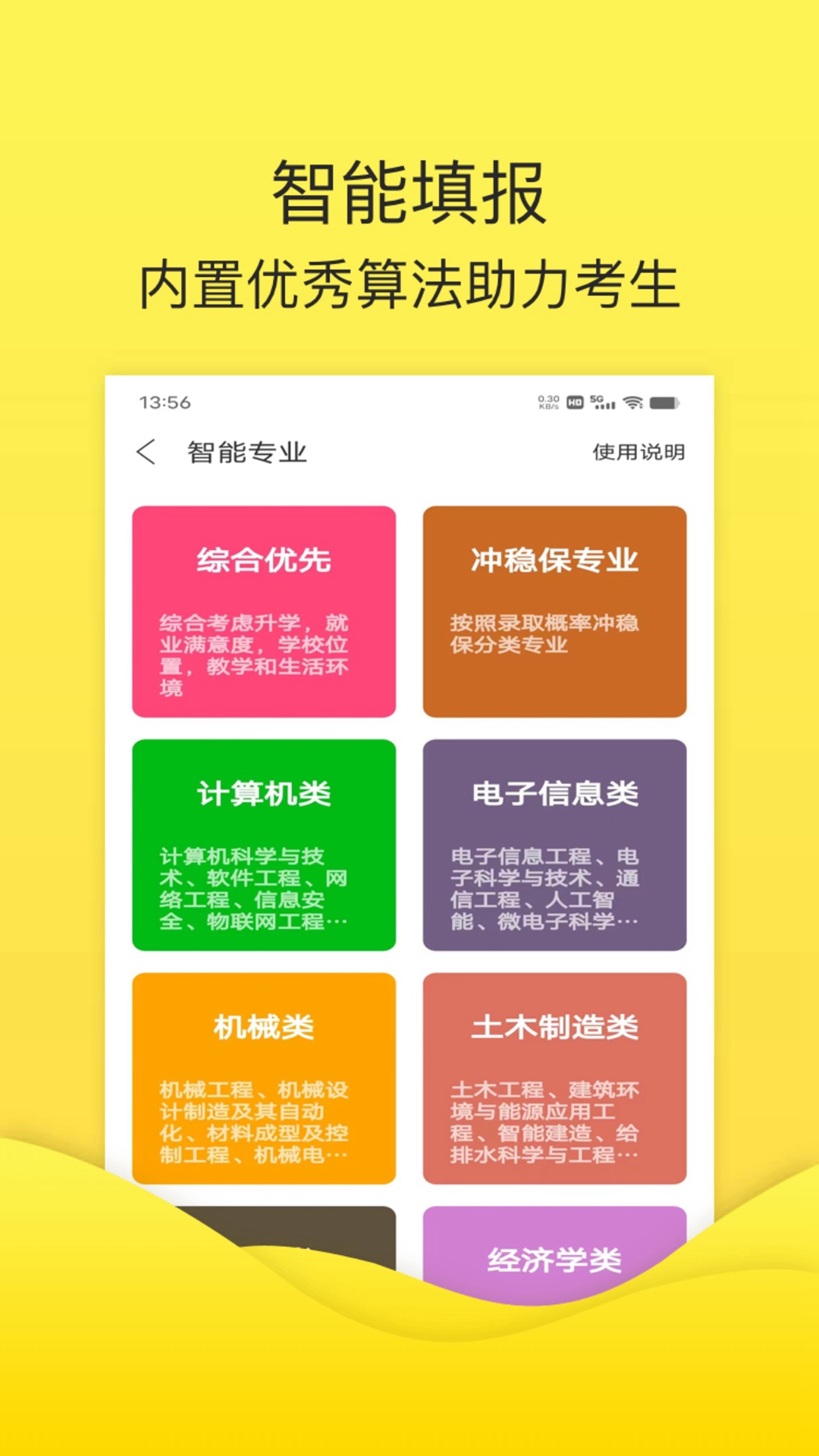Image resolution: width=819 pixels, height=1456 pixels.
Task: Choose the 机械类 major category
Action: (265, 1081)
